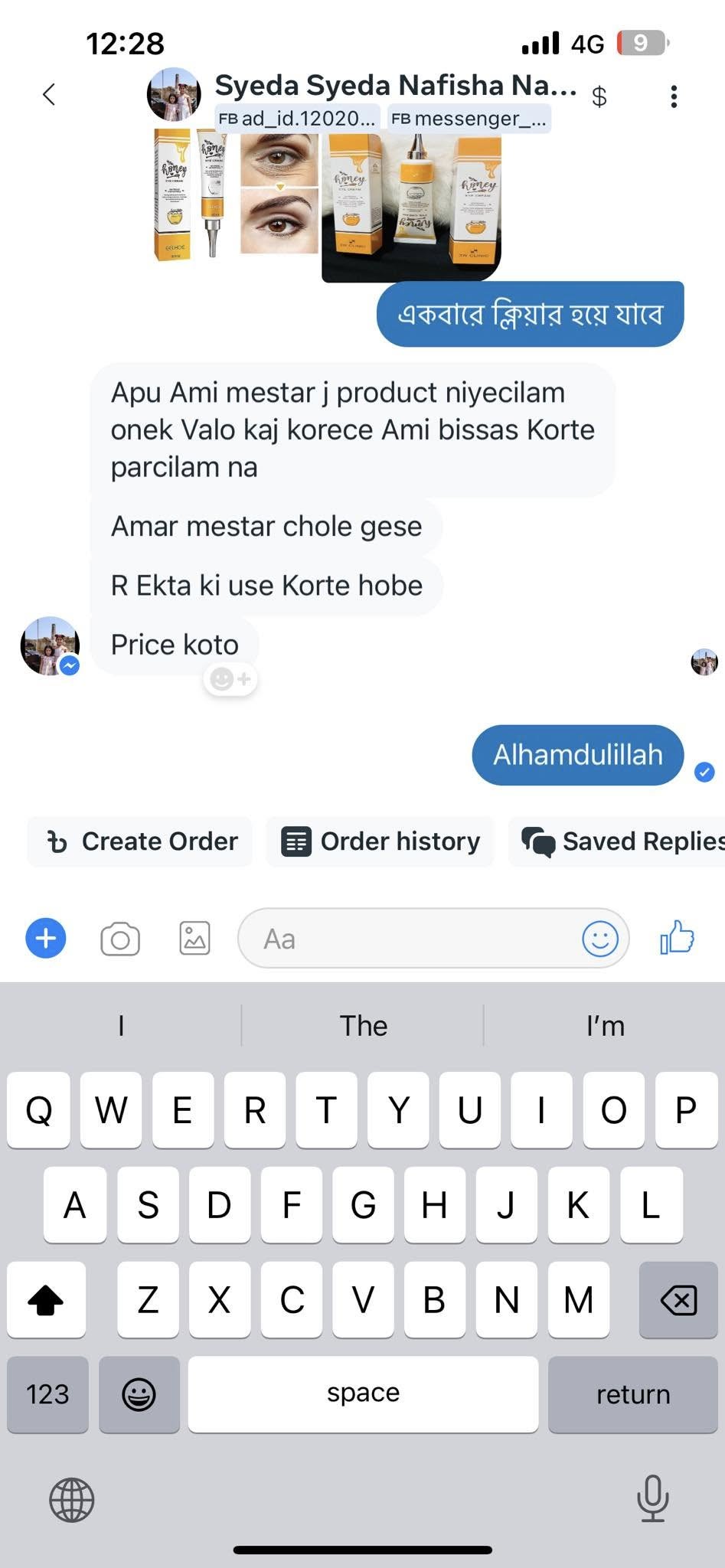Hit the keyboard backspace key

tap(678, 1299)
